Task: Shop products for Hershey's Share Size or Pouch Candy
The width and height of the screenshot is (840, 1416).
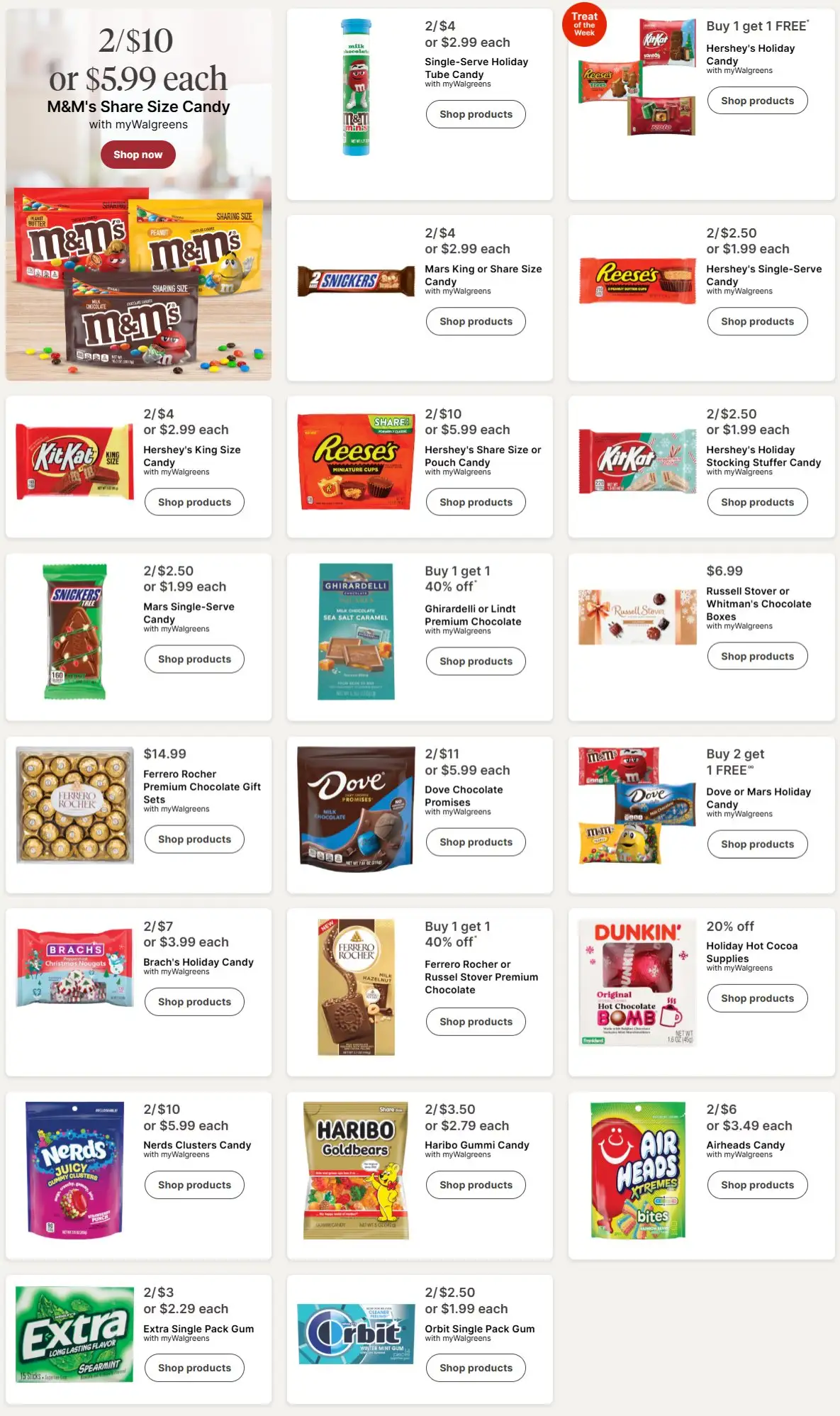Action: pyautogui.click(x=476, y=502)
